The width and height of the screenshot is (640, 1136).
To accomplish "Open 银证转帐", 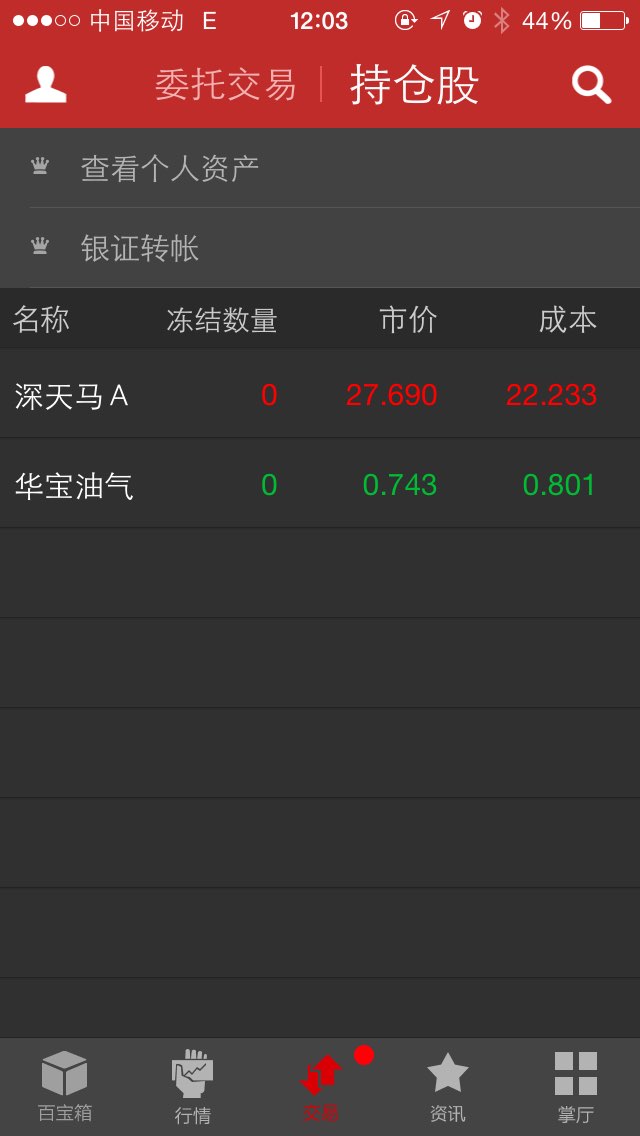I will 320,248.
